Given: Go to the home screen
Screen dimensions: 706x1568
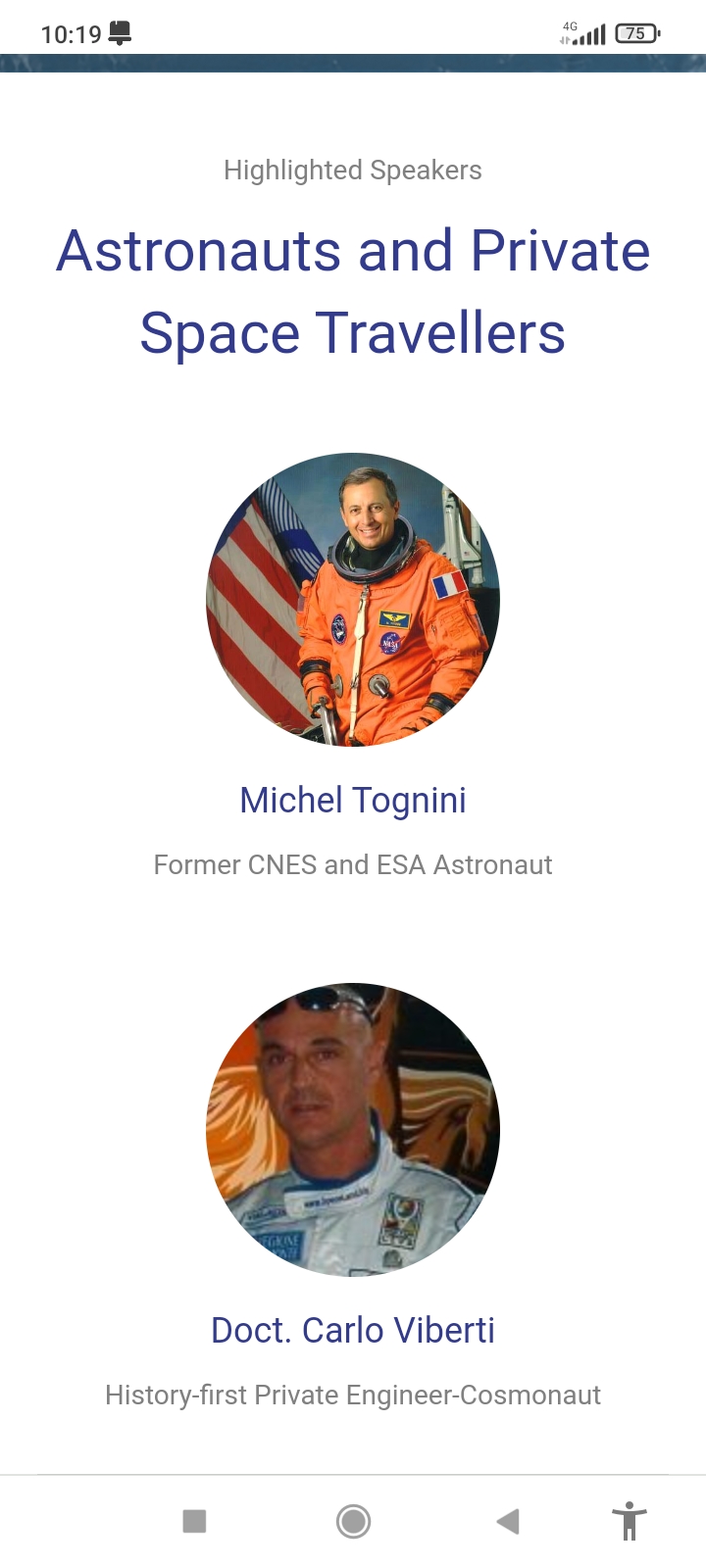Looking at the screenshot, I should 353,1521.
